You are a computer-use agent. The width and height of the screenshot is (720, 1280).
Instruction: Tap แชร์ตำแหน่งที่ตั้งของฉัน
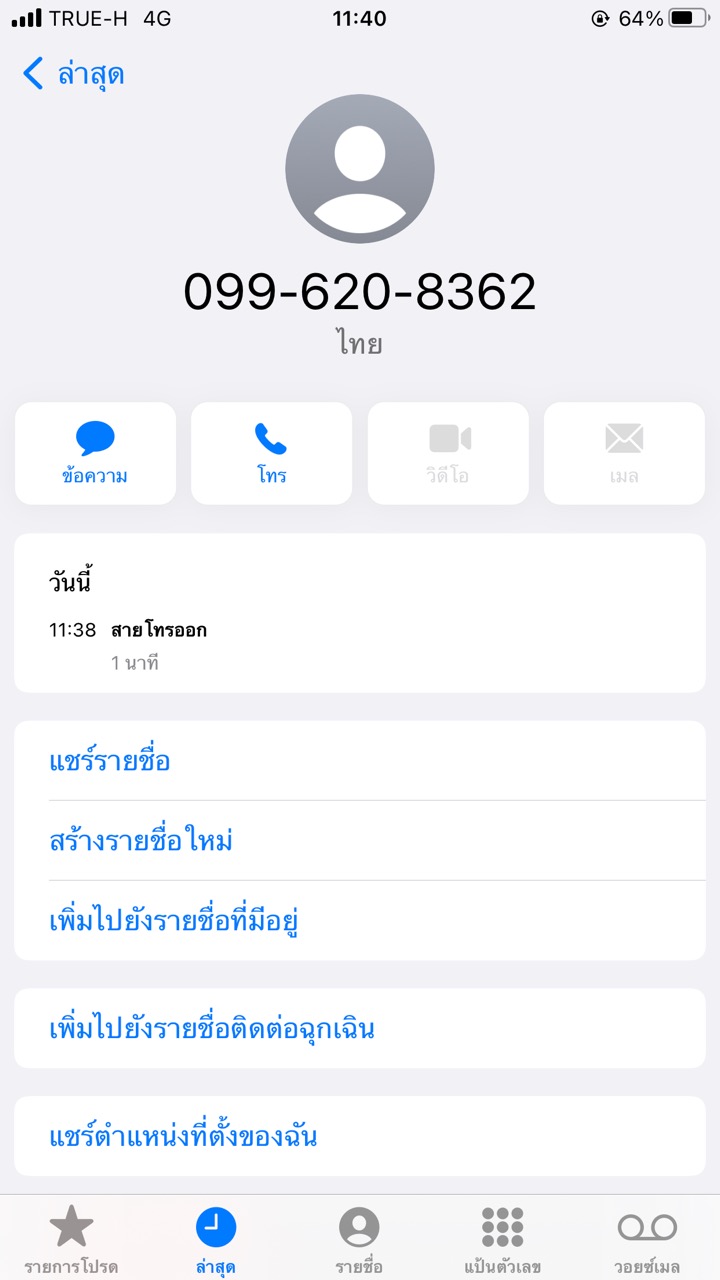[x=184, y=1136]
